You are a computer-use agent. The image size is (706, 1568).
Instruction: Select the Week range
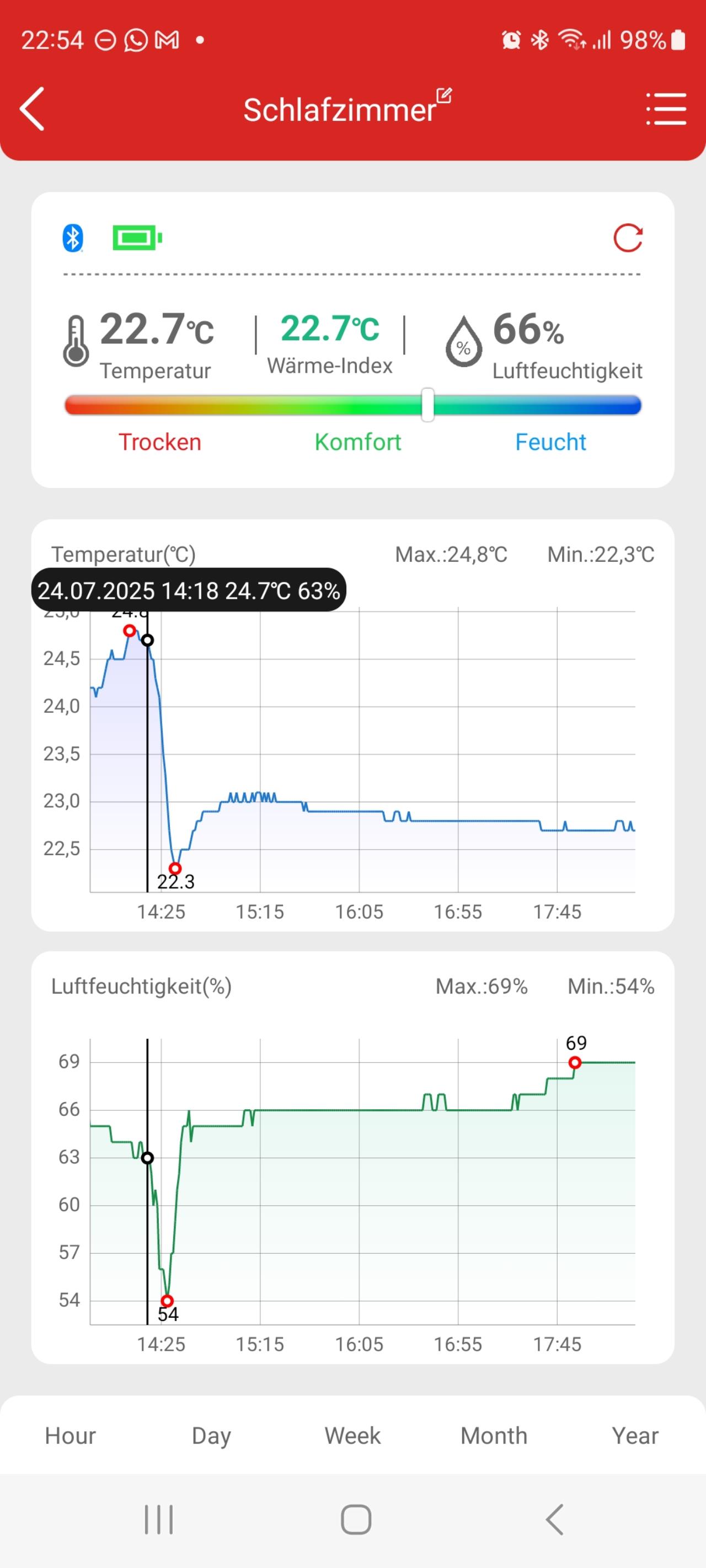(352, 1436)
